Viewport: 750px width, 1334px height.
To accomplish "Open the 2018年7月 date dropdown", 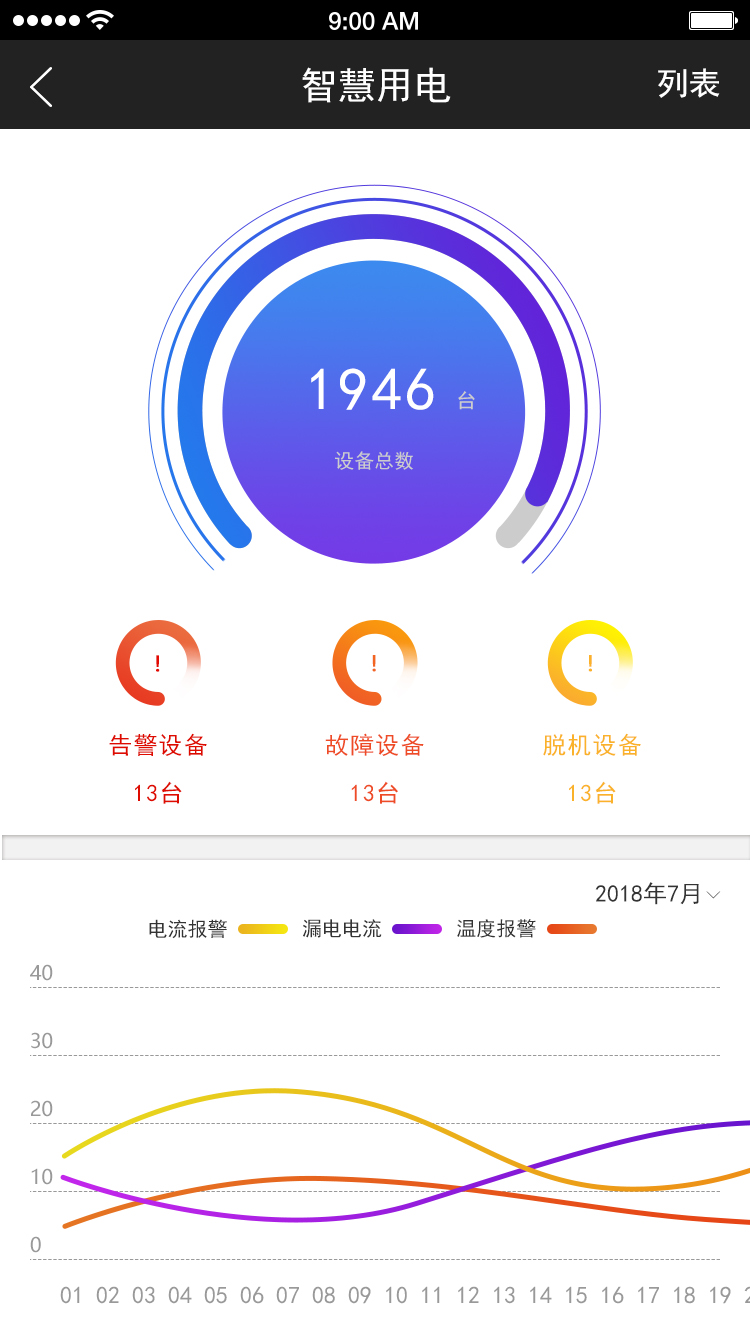I will click(x=650, y=894).
